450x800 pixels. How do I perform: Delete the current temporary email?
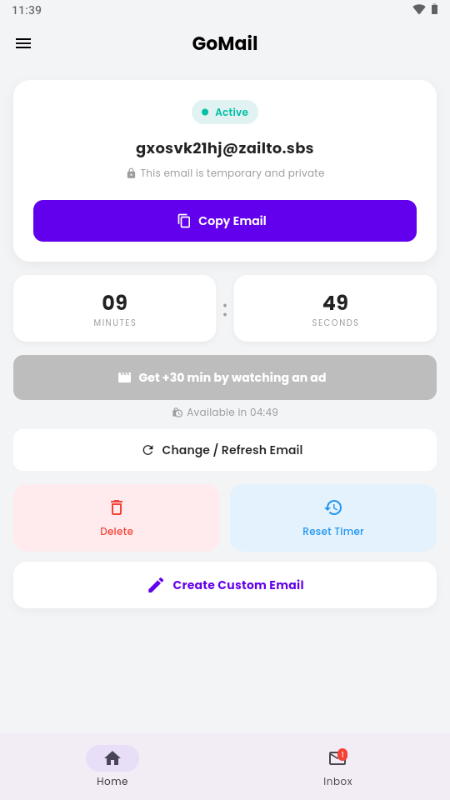(x=116, y=518)
